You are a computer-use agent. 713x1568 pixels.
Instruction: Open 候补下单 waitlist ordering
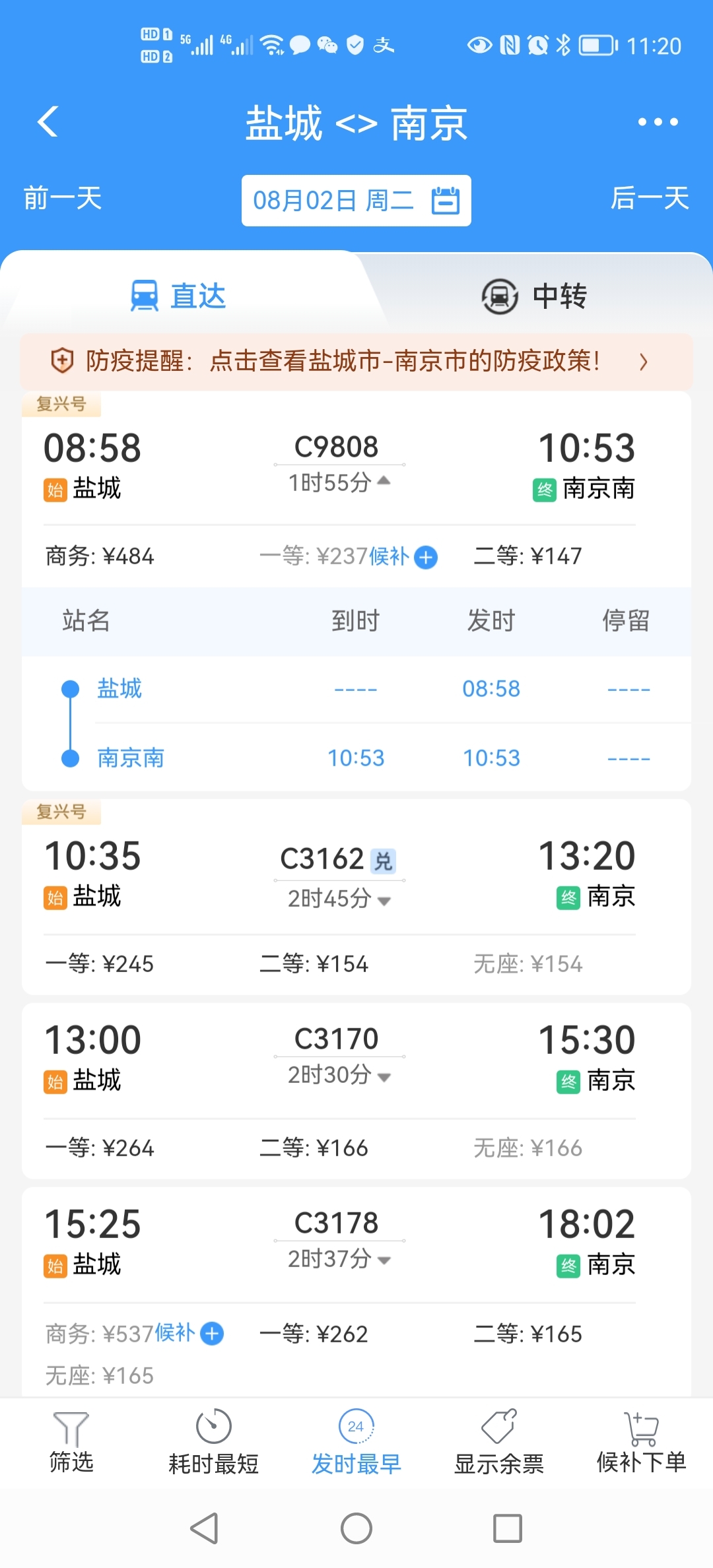click(x=642, y=1443)
